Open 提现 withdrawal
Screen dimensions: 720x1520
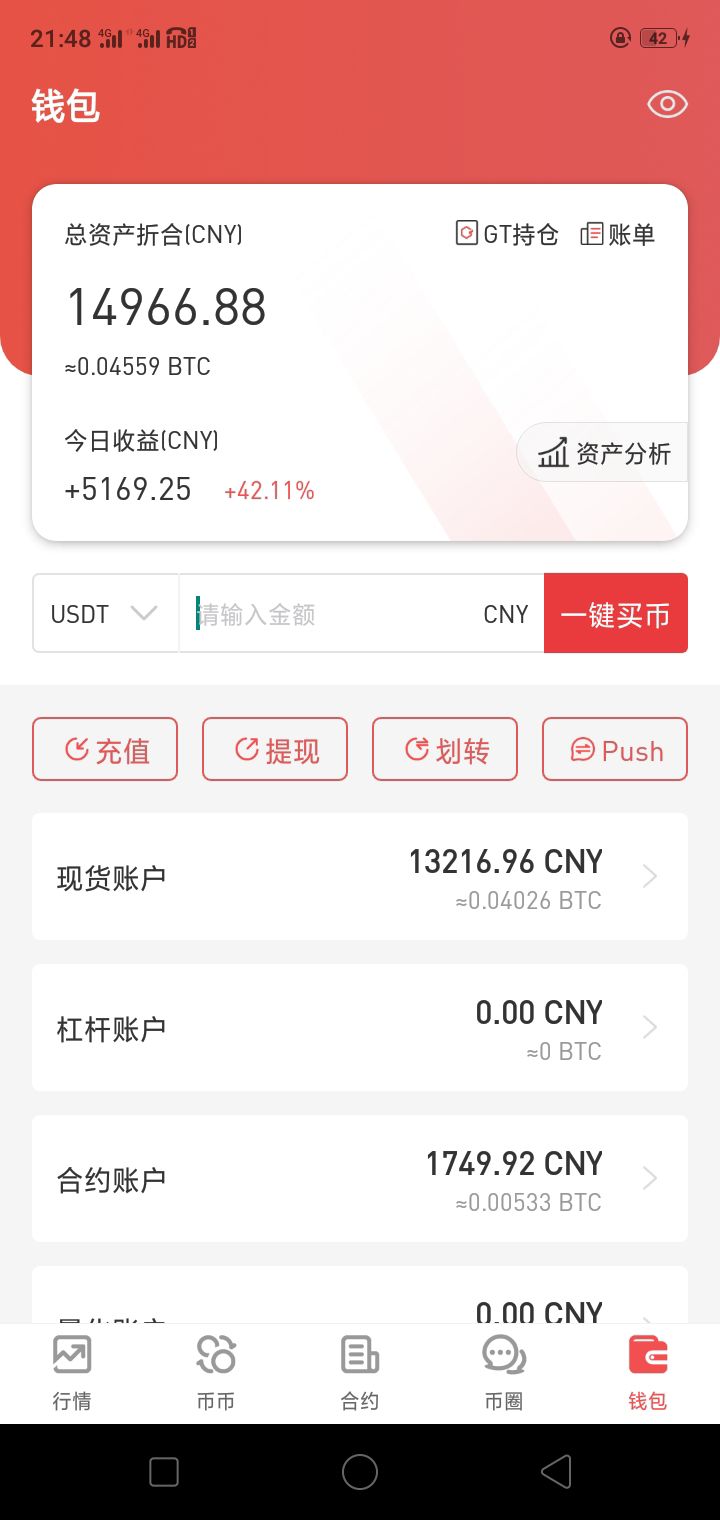275,749
